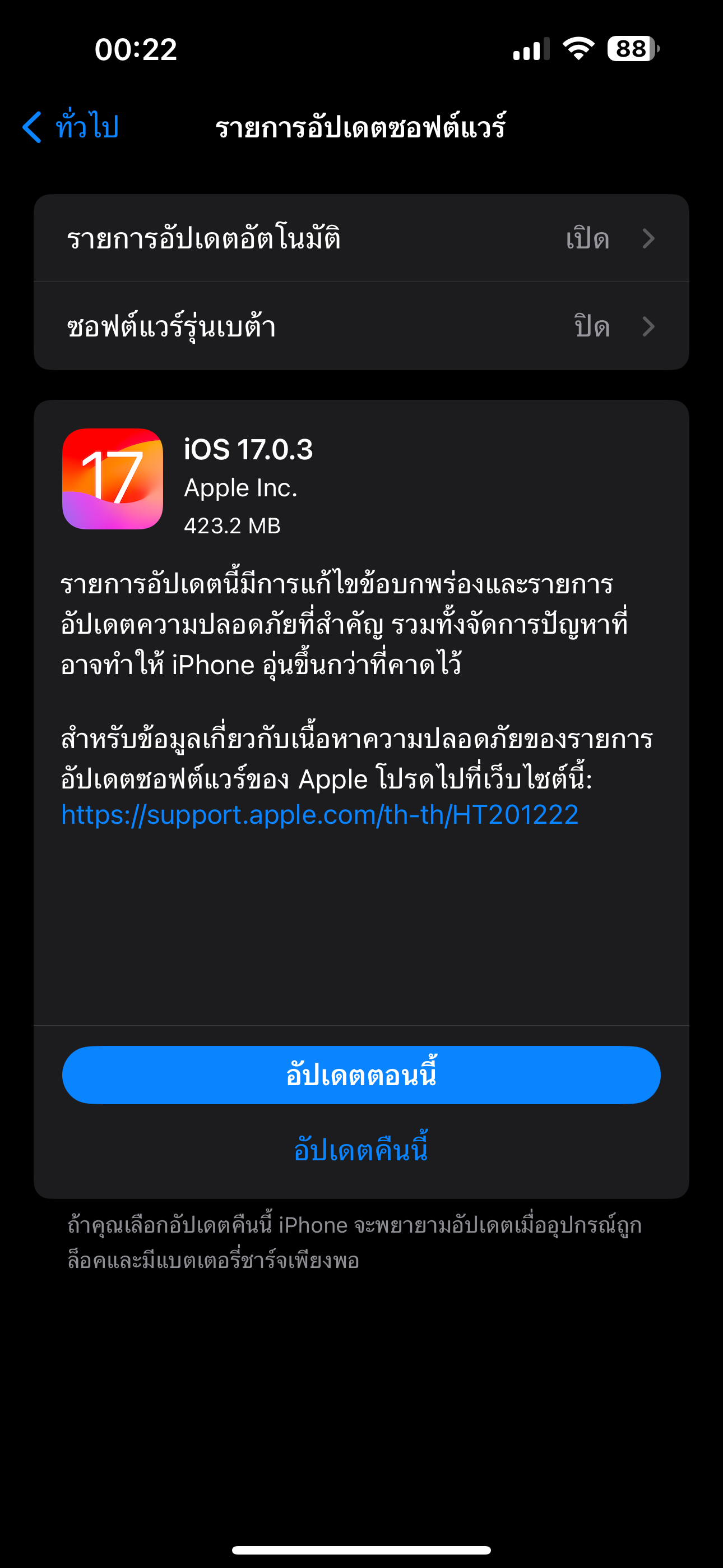Tap the อัปเดตตอนนี้ button
Viewport: 723px width, 1568px height.
coord(361,1075)
